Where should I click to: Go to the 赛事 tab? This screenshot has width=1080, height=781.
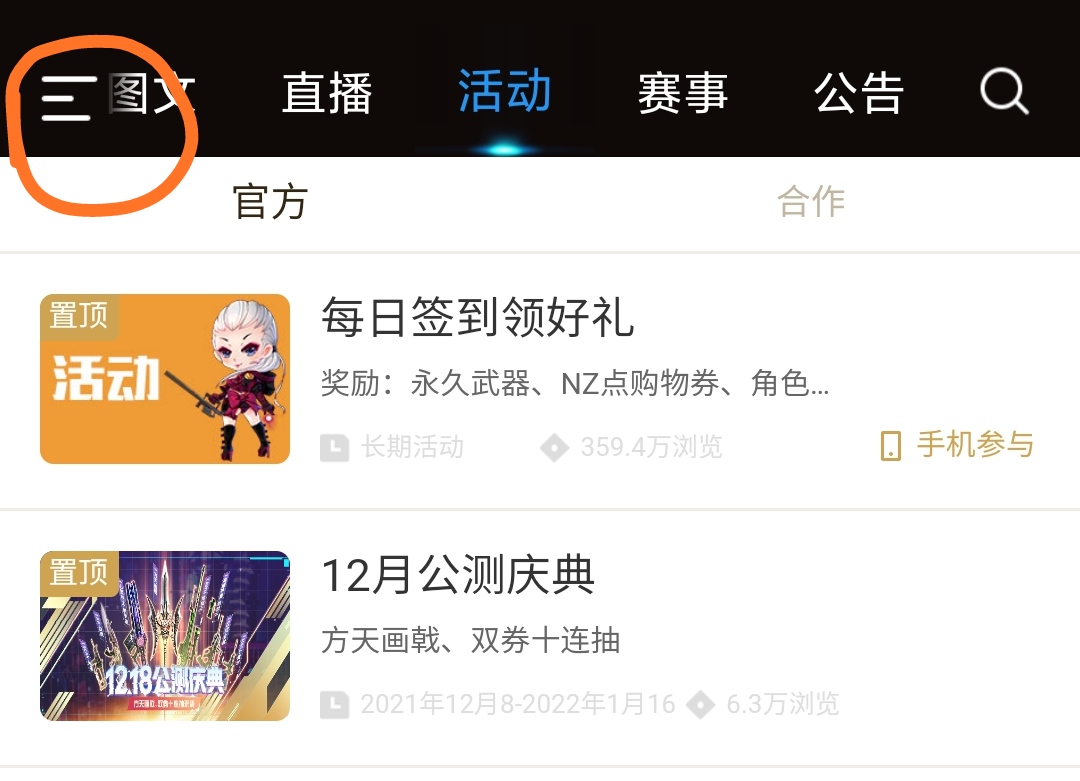[x=682, y=94]
